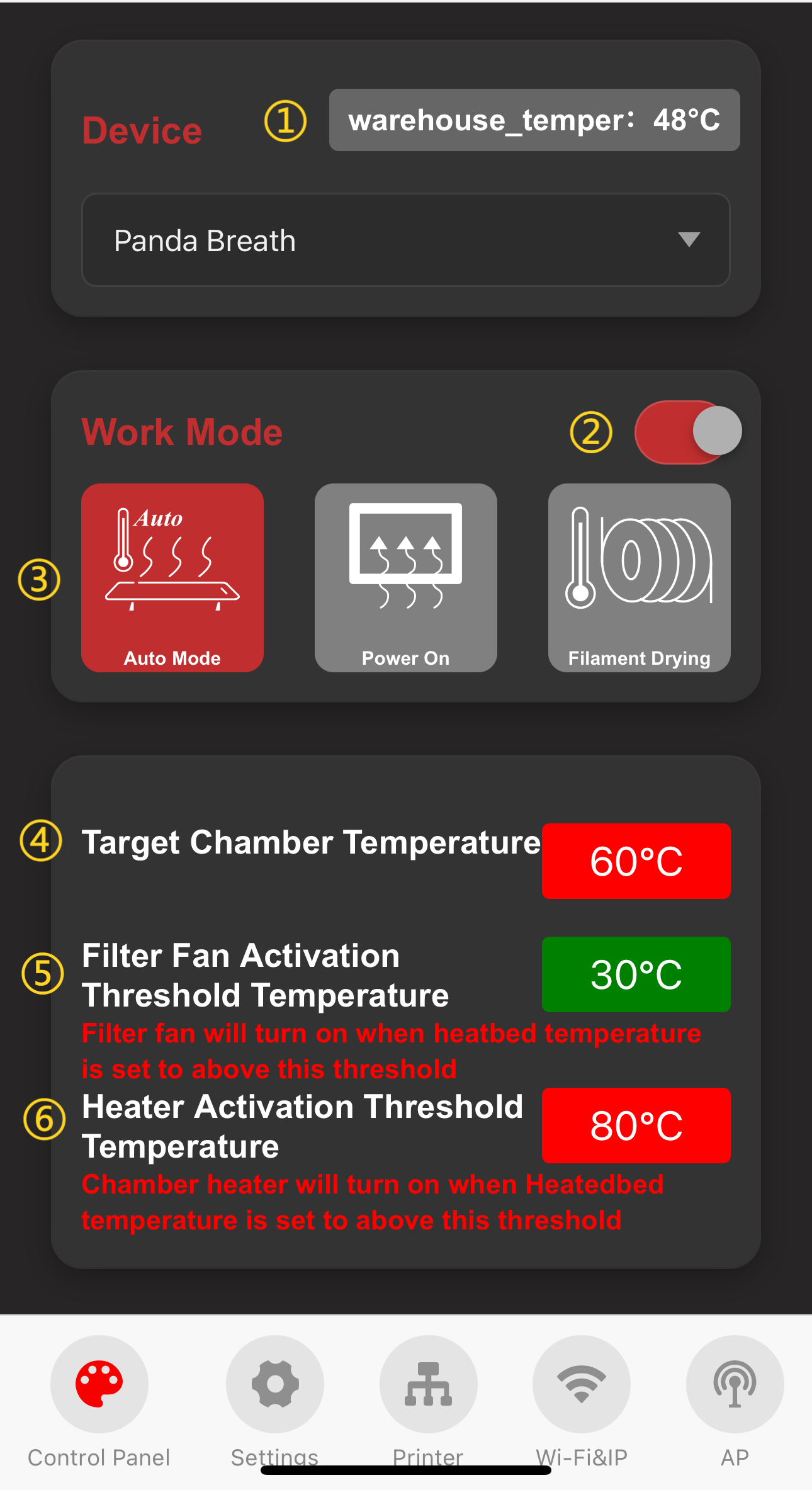Edit the 60°C target chamber temperature
Image resolution: width=812 pixels, height=1490 pixels.
(x=636, y=861)
